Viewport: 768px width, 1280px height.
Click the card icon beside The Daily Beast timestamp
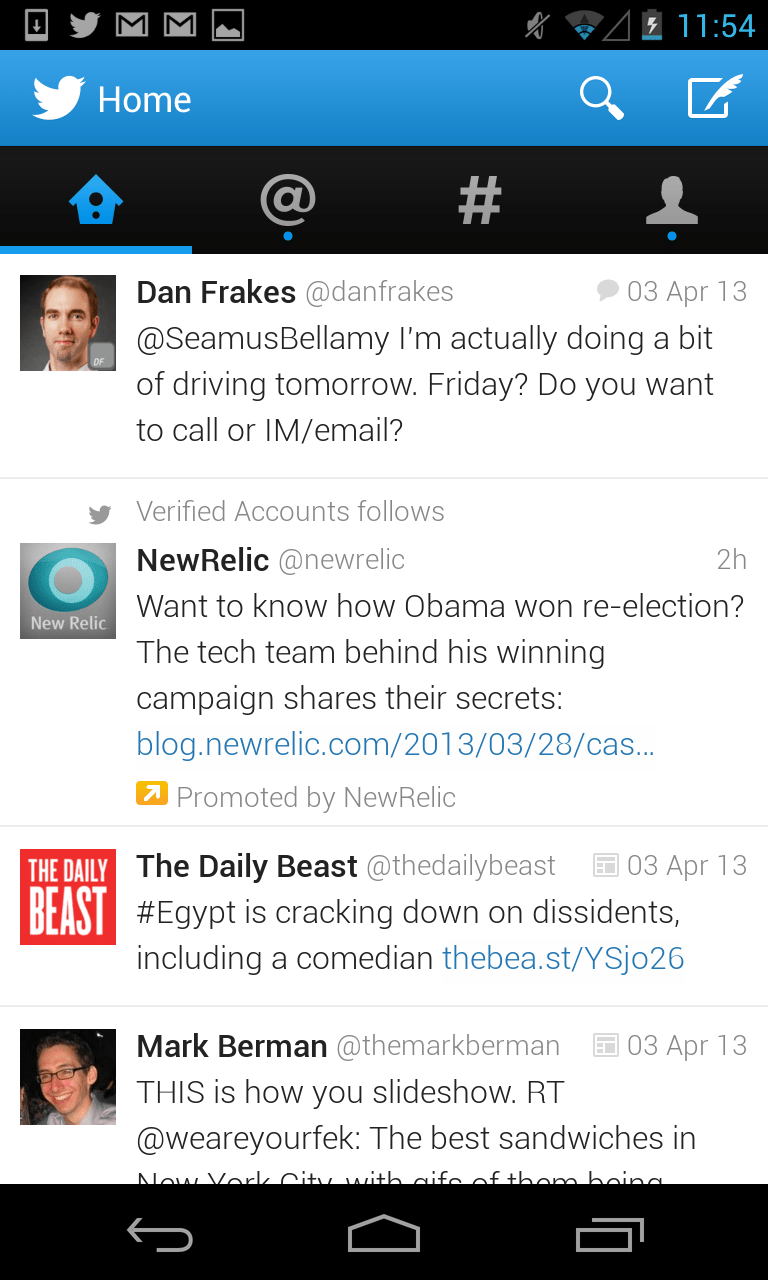pos(606,864)
